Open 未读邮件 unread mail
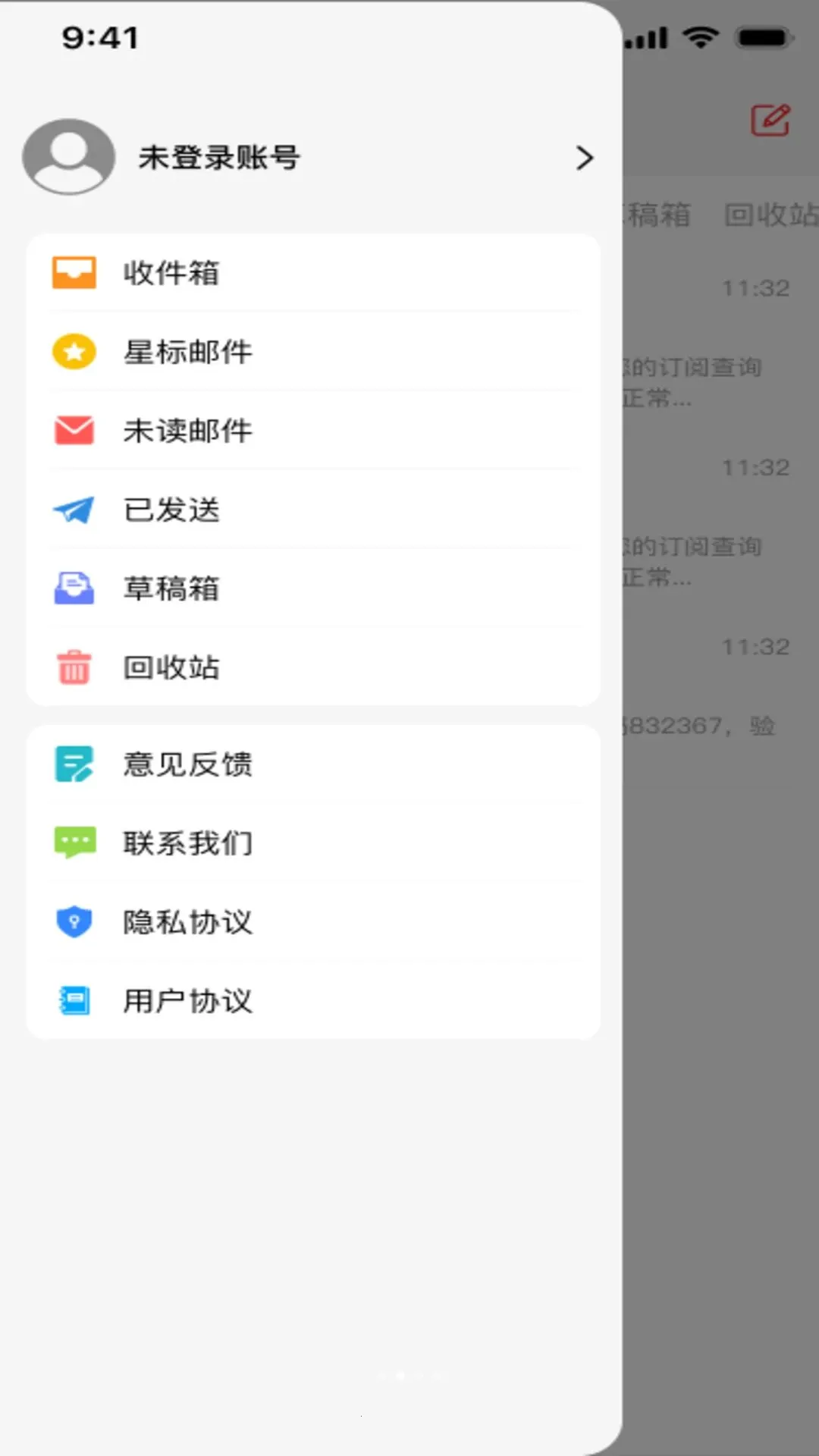This screenshot has width=819, height=1456. 313,431
